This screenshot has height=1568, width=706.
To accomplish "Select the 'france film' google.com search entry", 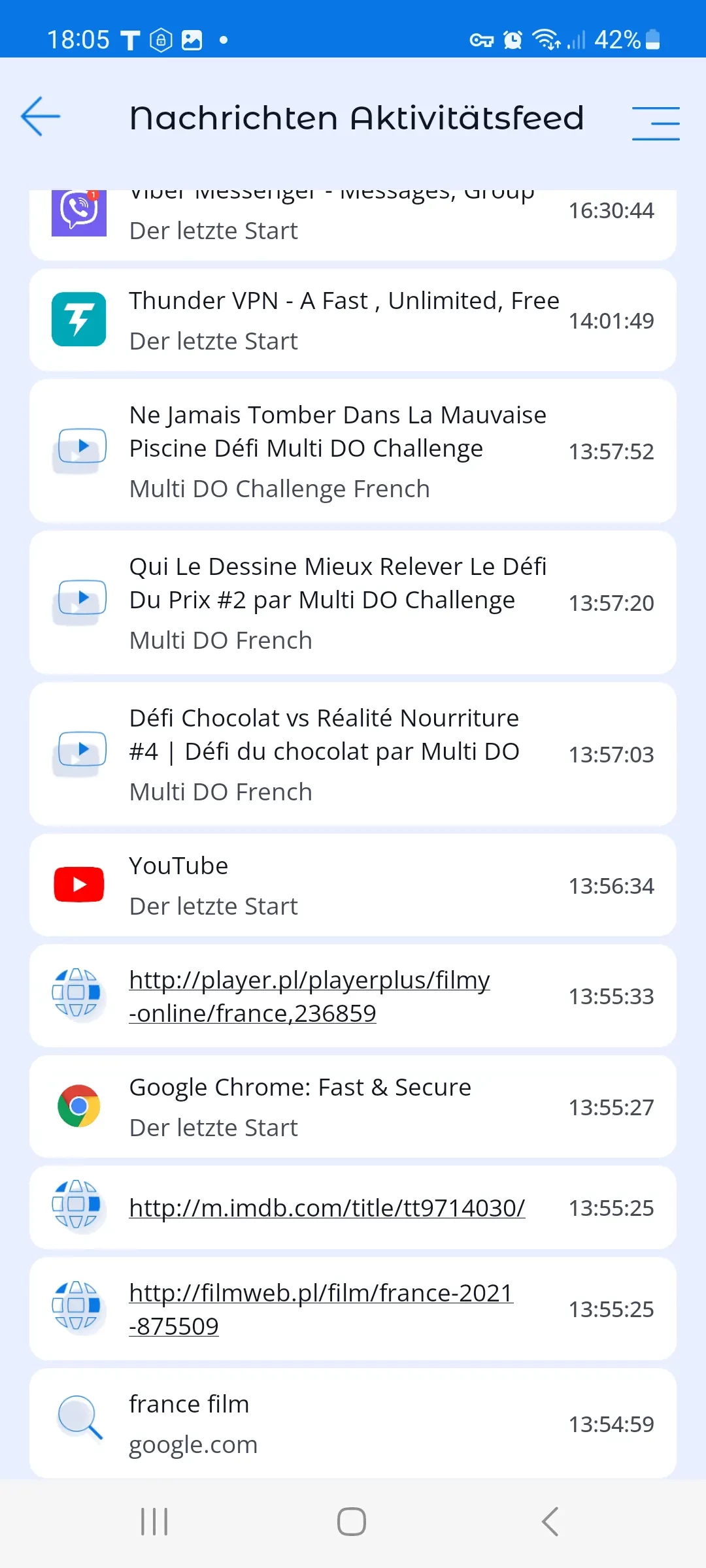I will pyautogui.click(x=353, y=1423).
